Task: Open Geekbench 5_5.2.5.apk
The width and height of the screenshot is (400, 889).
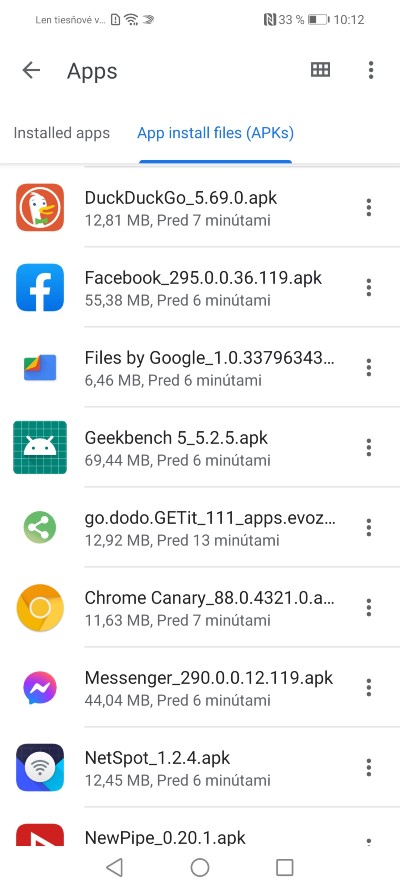Action: point(200,447)
